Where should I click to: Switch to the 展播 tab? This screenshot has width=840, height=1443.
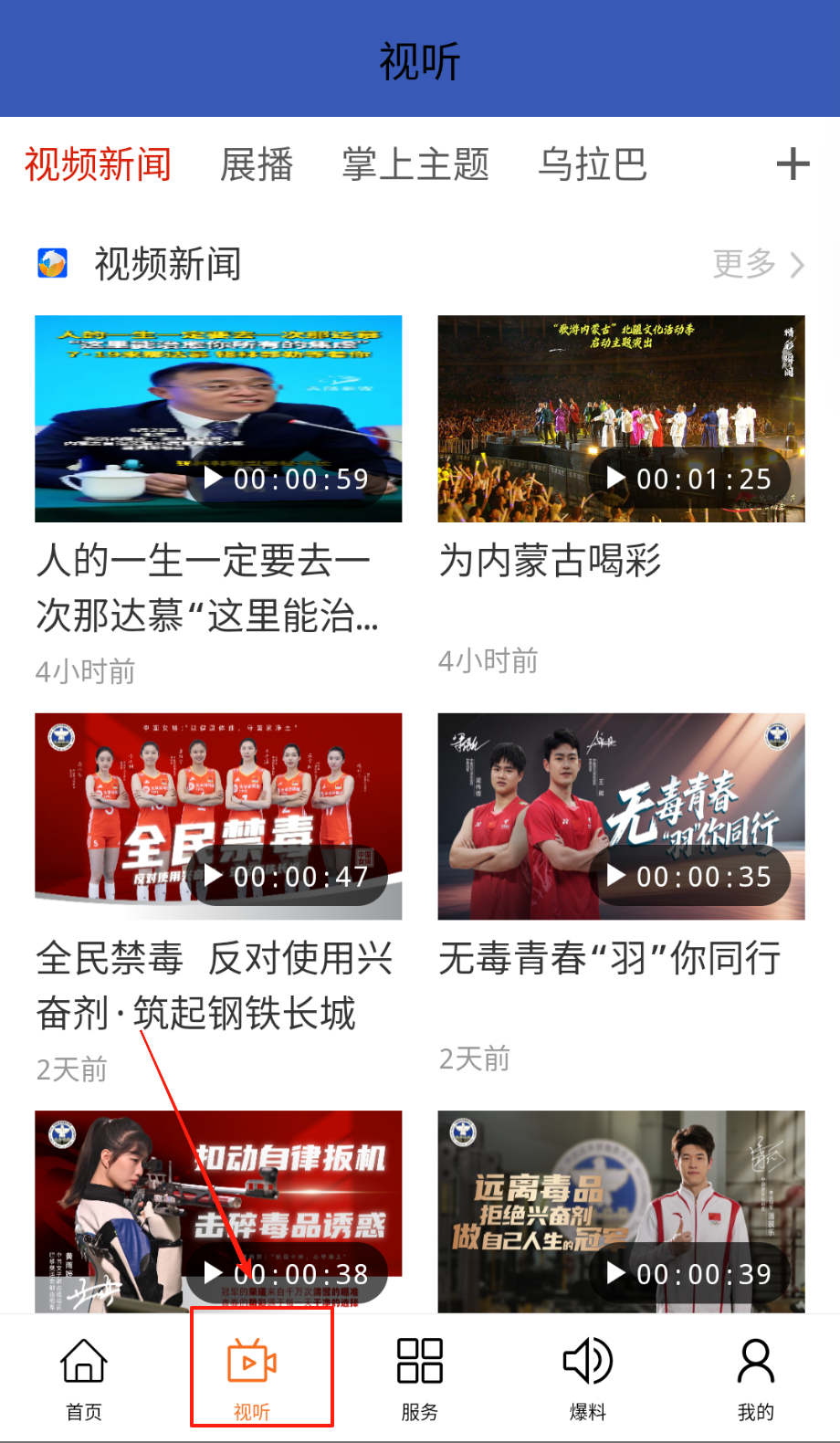[x=257, y=165]
